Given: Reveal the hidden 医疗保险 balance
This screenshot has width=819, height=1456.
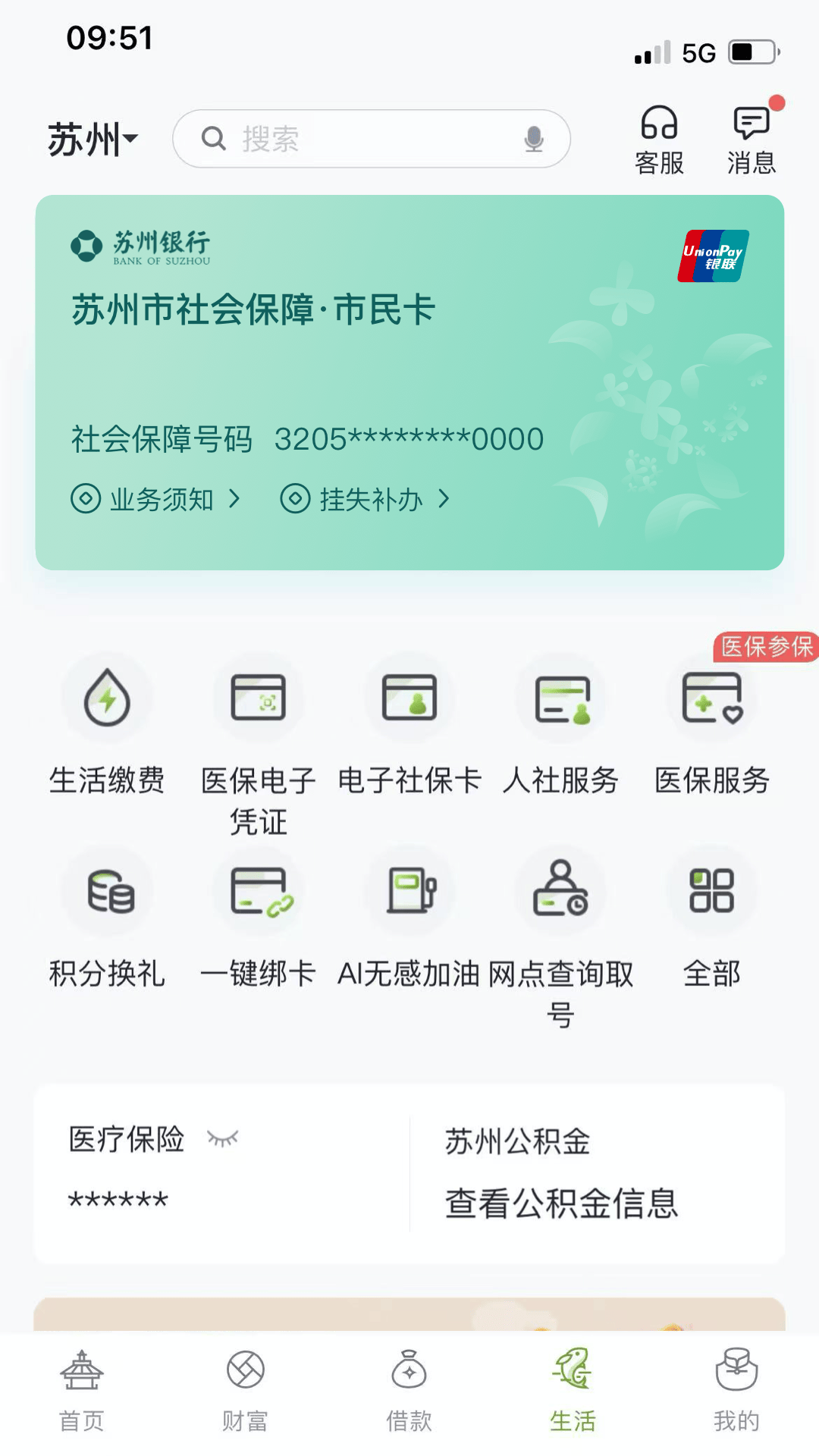Looking at the screenshot, I should [223, 1138].
